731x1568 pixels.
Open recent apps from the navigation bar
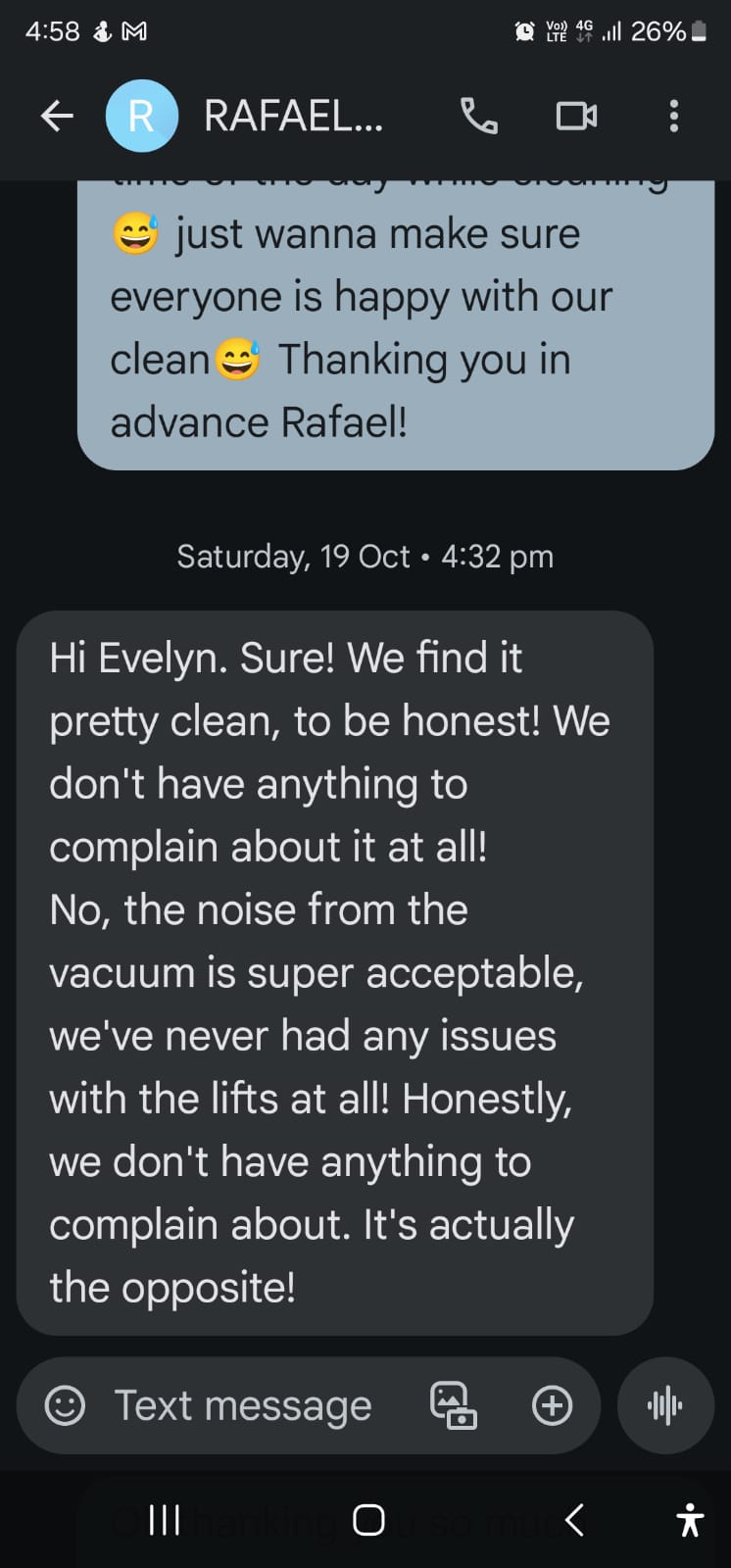[x=164, y=1520]
